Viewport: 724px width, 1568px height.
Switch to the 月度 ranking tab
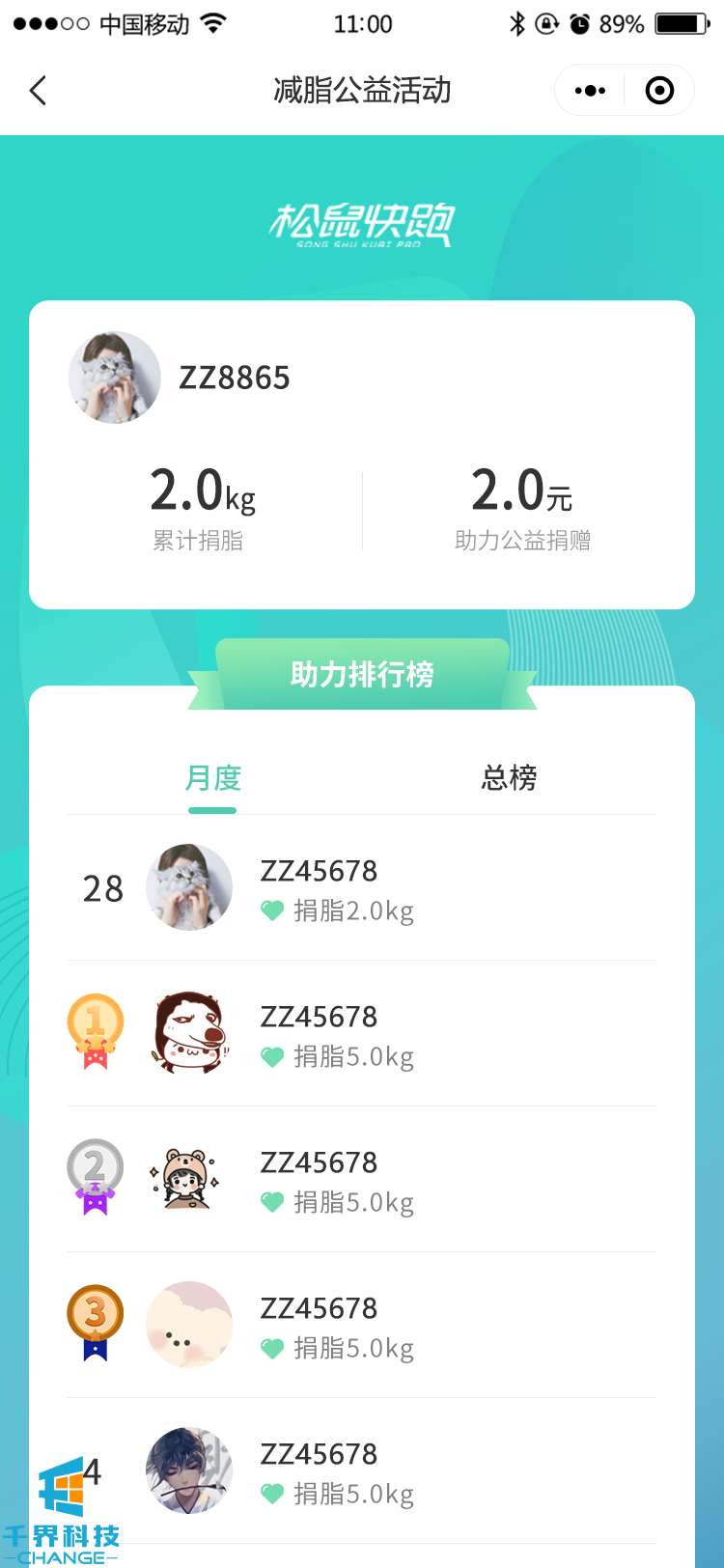[x=213, y=777]
